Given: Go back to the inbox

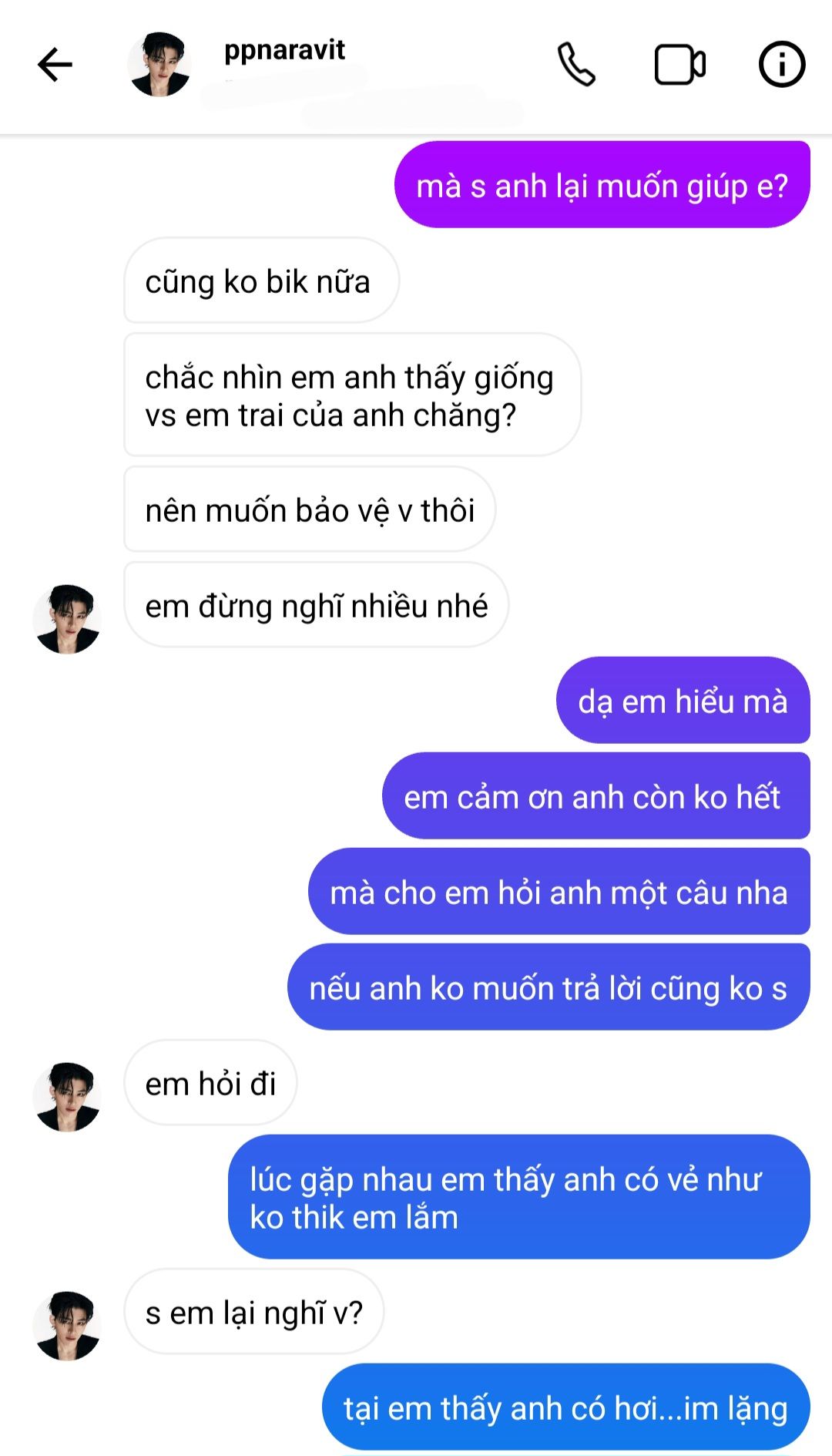Looking at the screenshot, I should [x=55, y=65].
